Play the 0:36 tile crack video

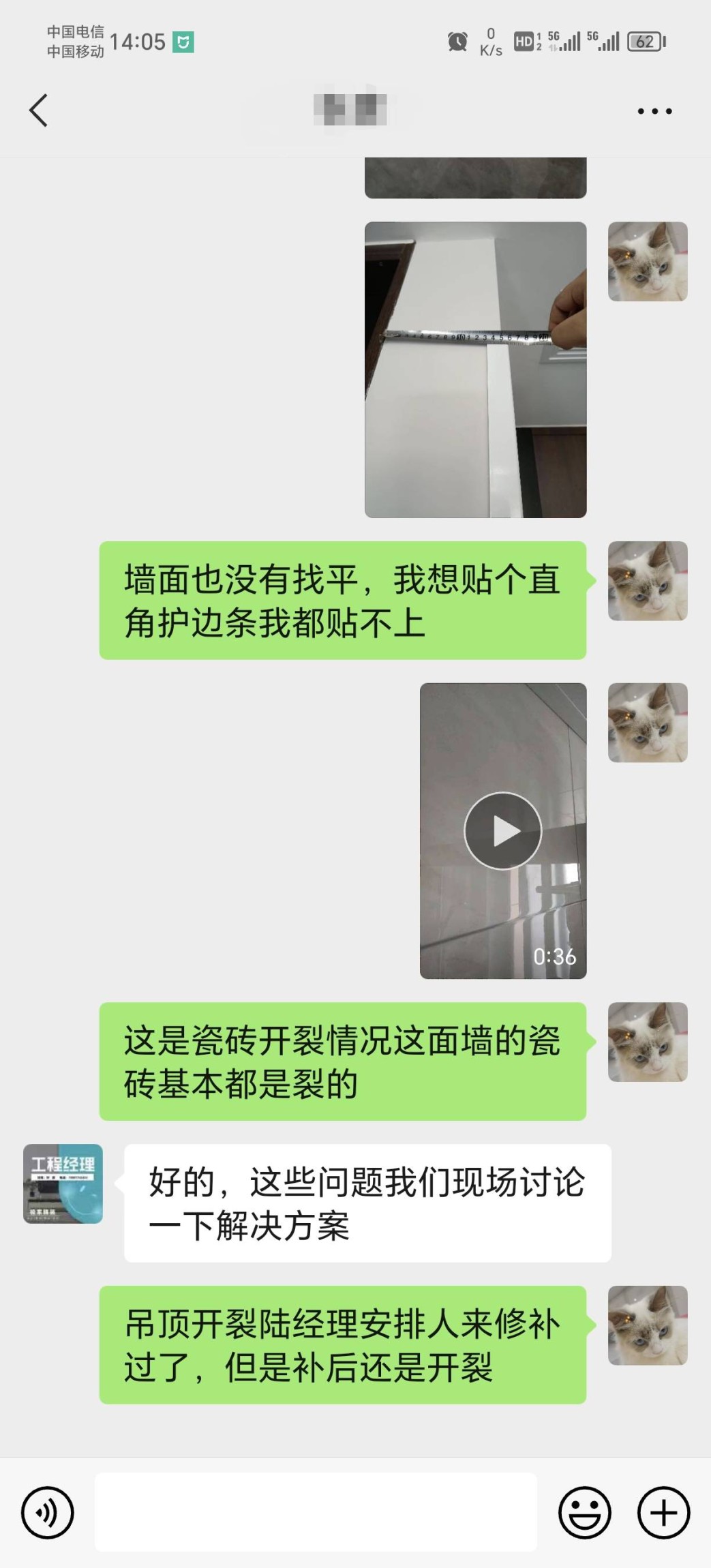click(503, 830)
